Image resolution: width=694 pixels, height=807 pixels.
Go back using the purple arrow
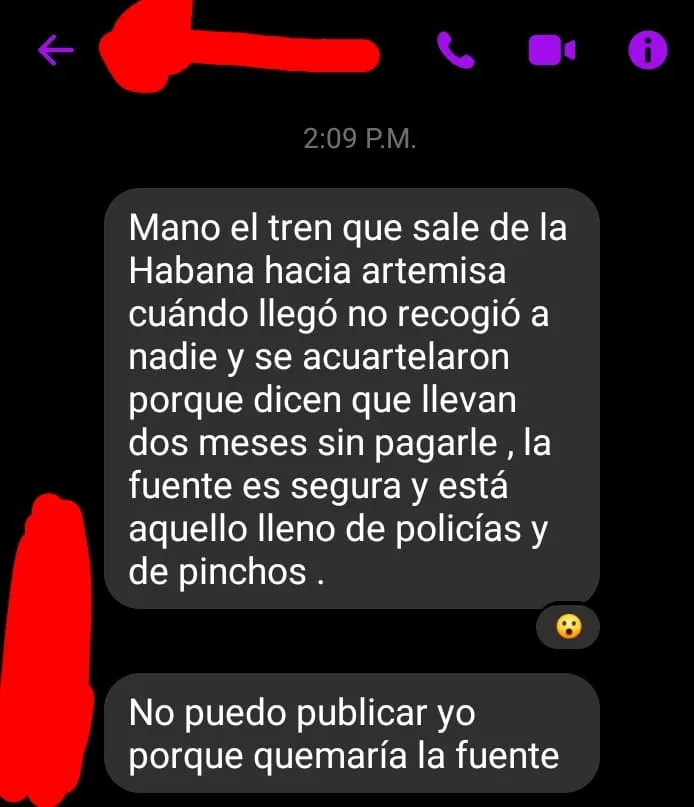click(57, 50)
